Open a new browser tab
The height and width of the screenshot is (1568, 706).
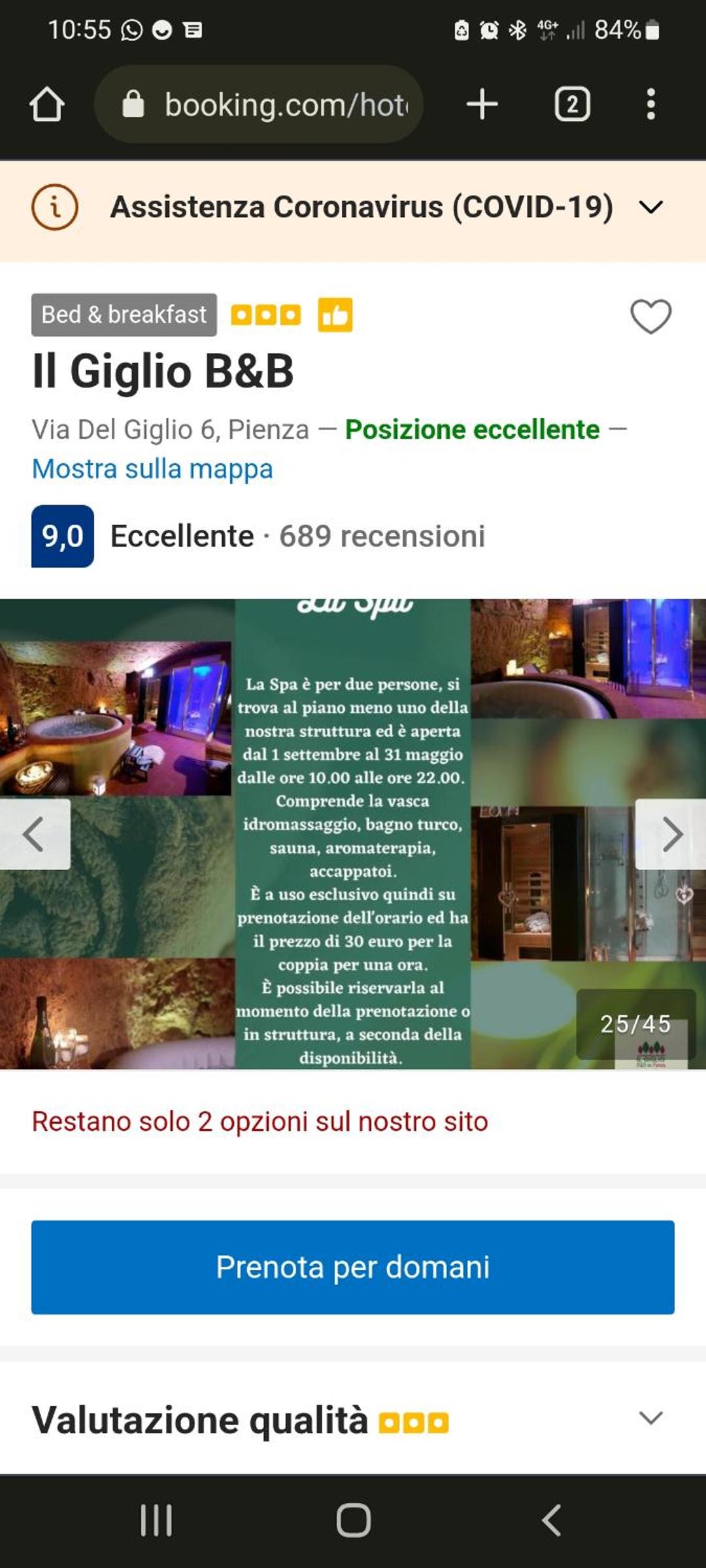tap(482, 105)
